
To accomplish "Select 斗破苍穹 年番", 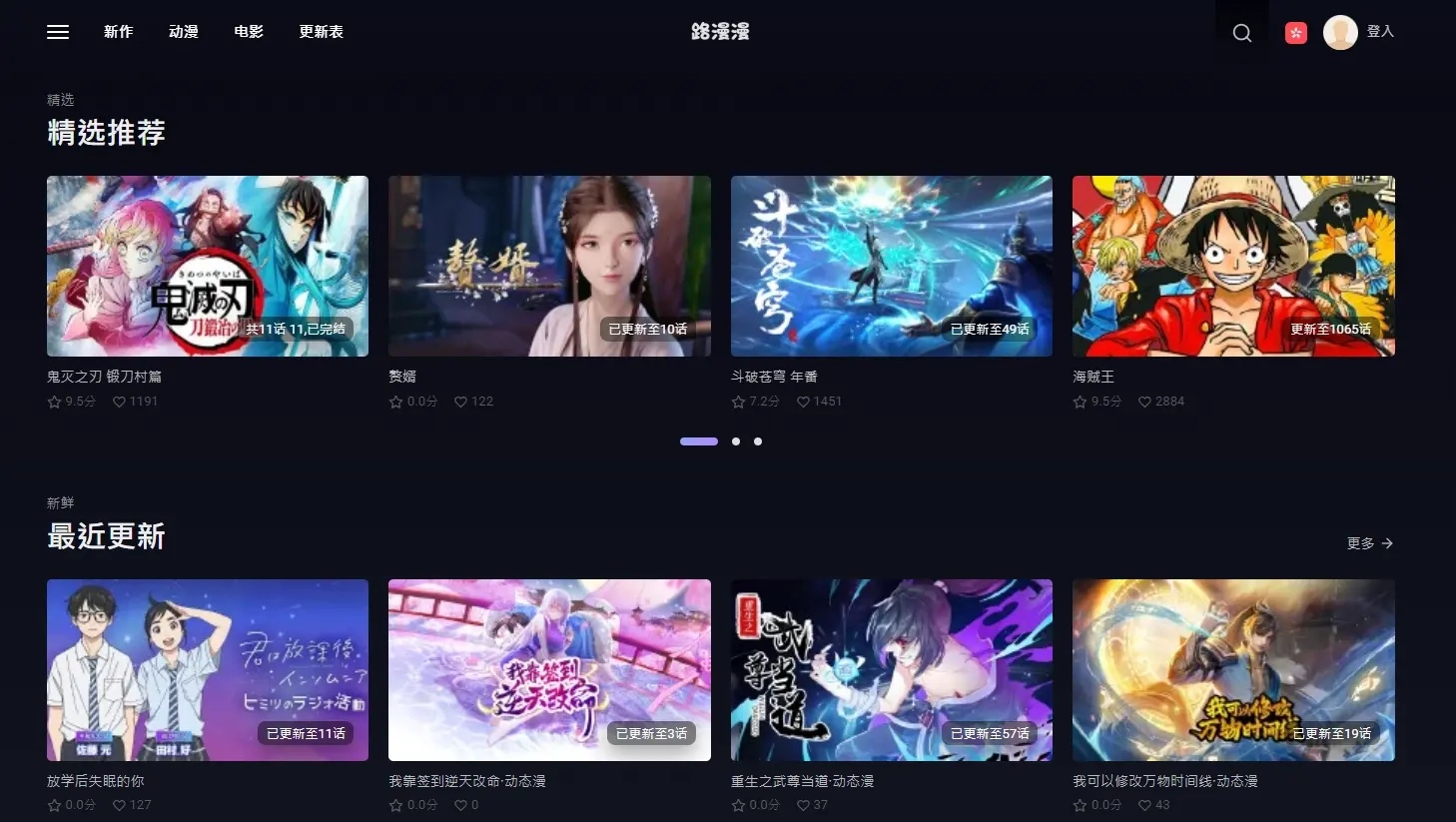I will tap(891, 267).
